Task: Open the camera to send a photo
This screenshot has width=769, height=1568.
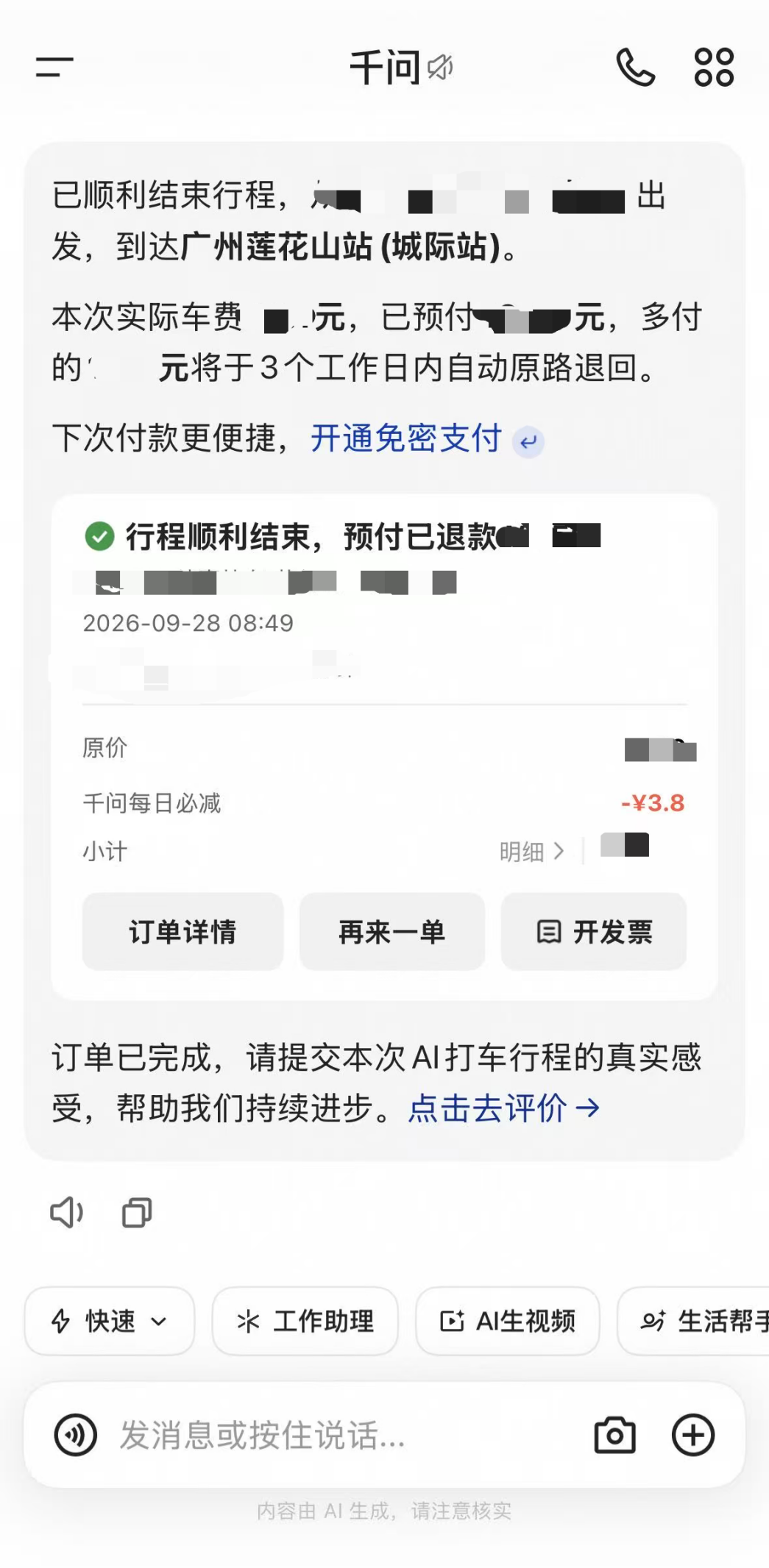Action: pos(615,1434)
